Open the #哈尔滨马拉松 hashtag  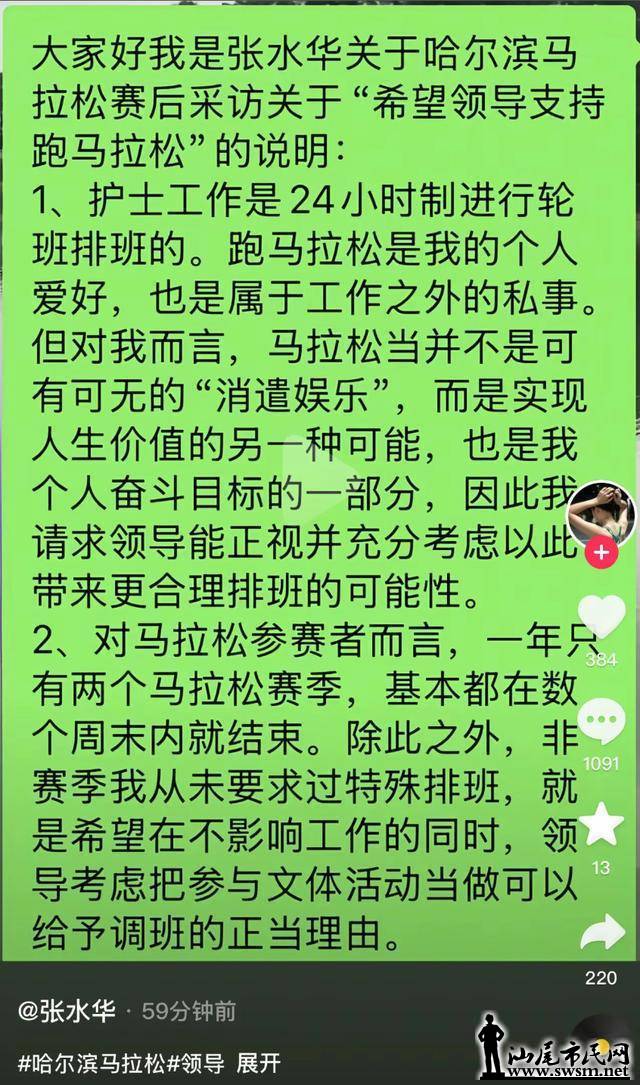click(x=89, y=1063)
